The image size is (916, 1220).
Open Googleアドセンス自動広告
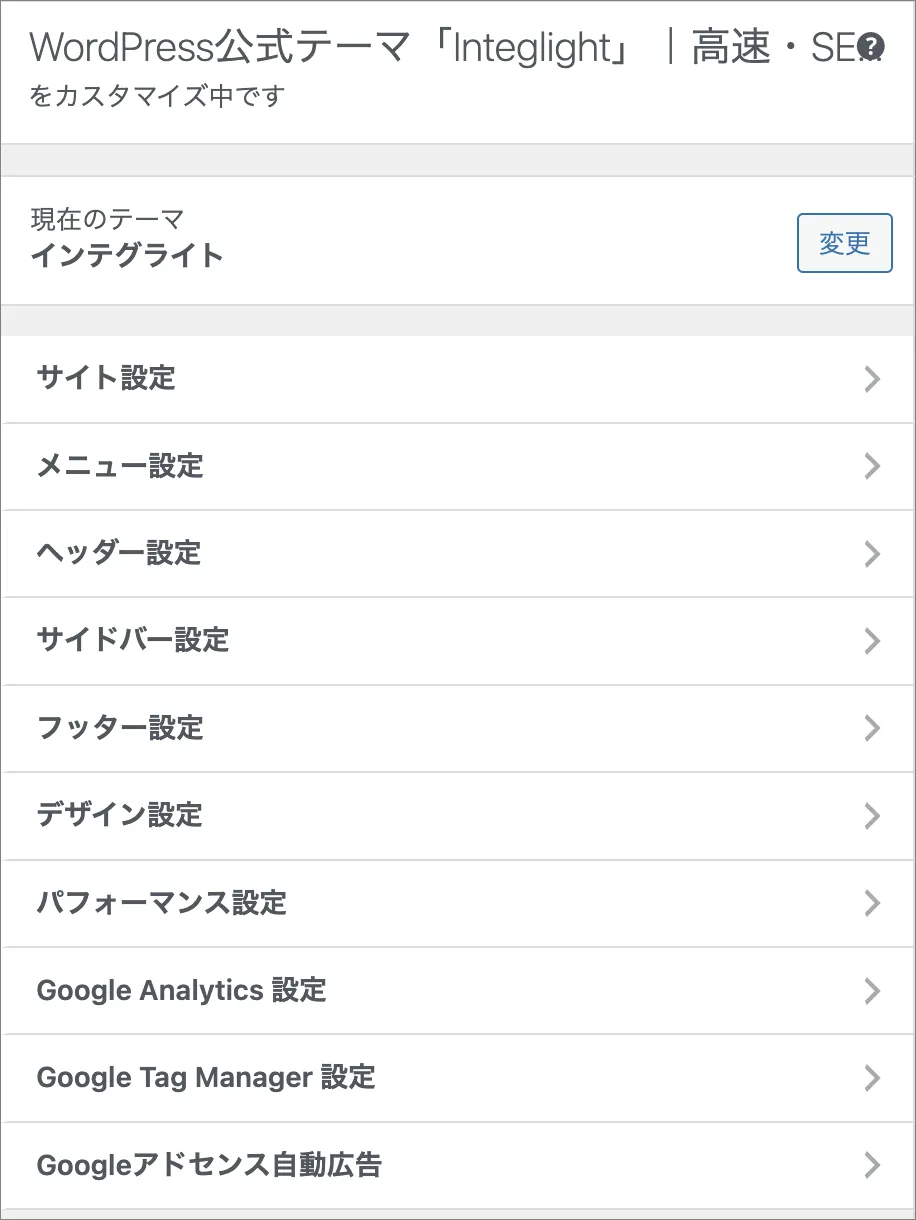458,1165
